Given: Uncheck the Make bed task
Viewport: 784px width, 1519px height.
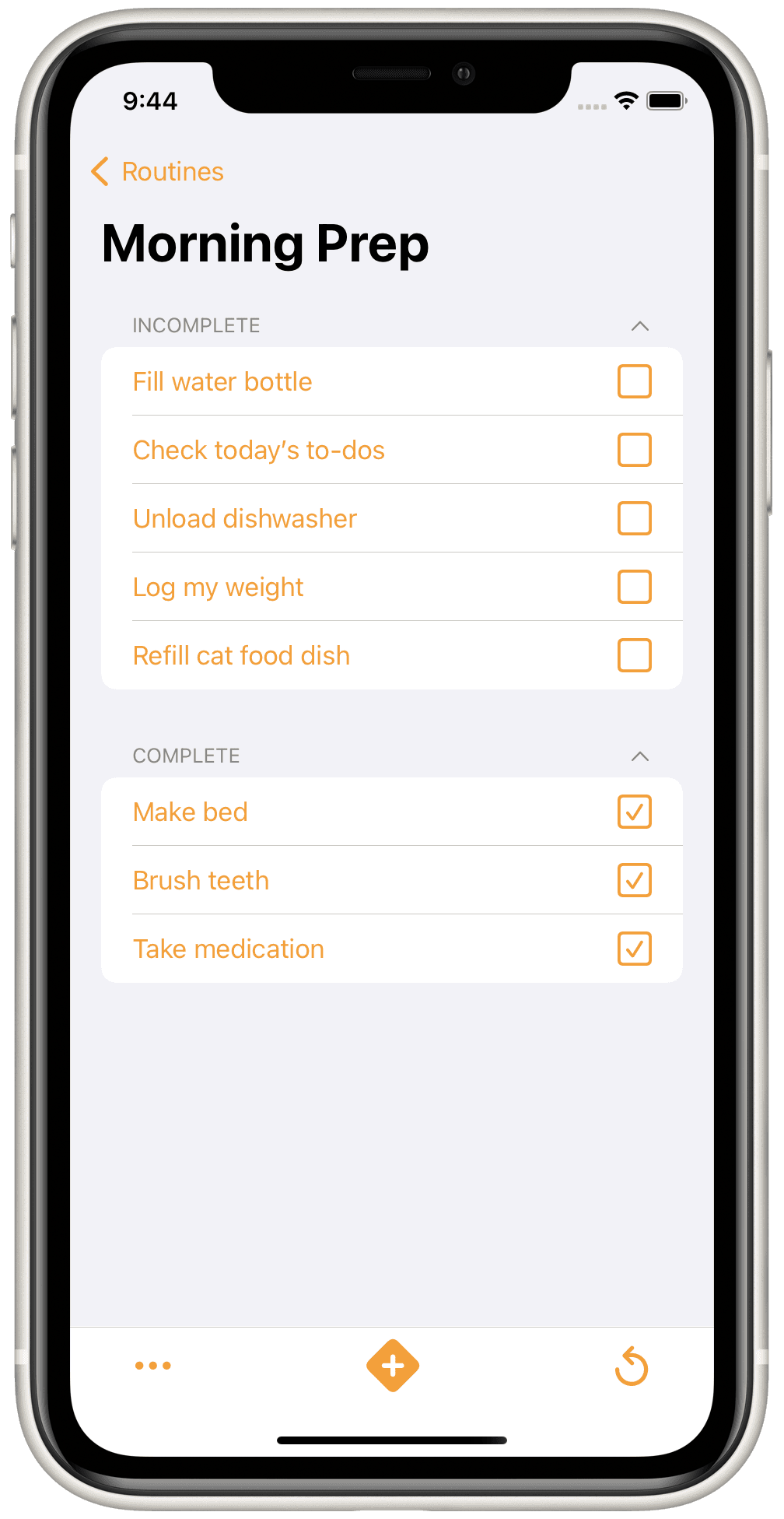Looking at the screenshot, I should [x=634, y=812].
